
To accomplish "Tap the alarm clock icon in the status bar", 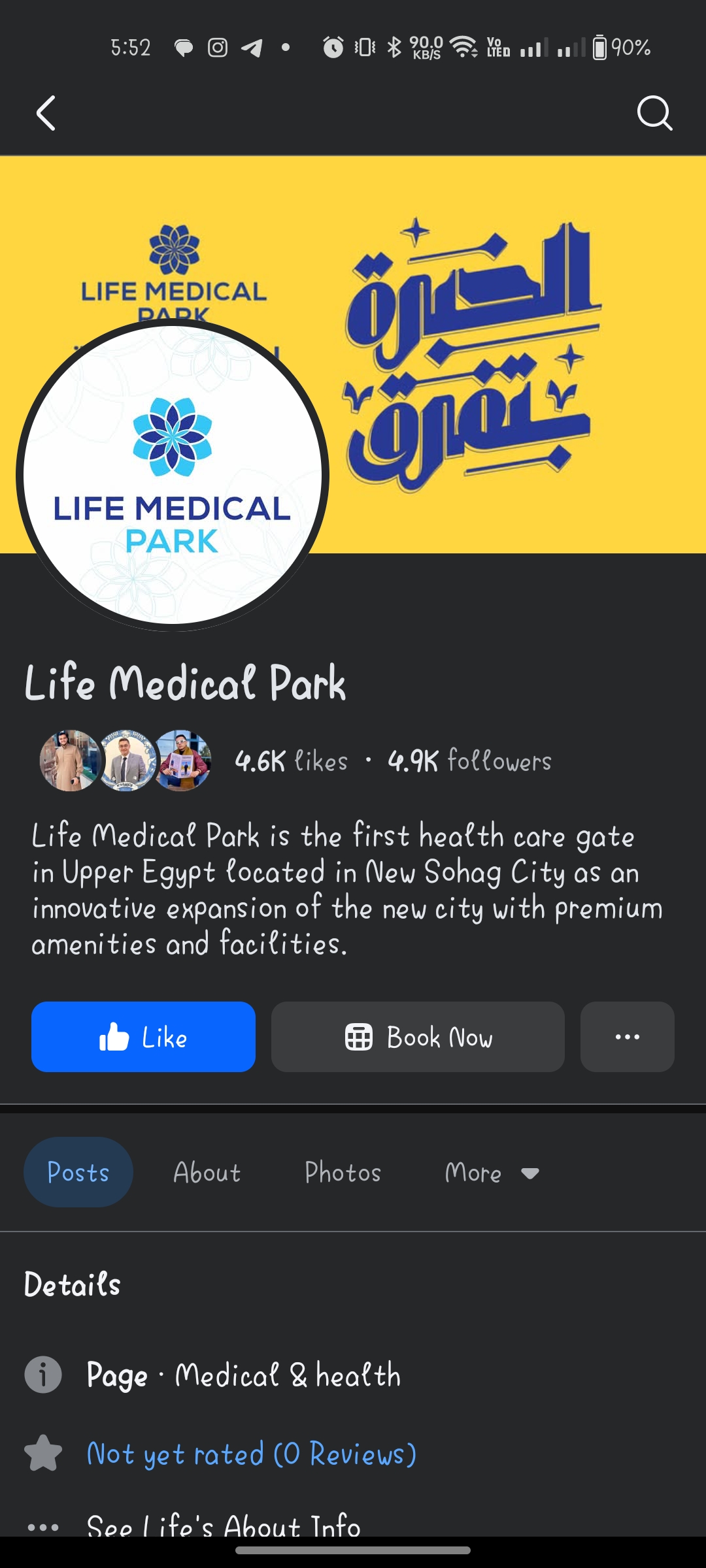I will (333, 46).
